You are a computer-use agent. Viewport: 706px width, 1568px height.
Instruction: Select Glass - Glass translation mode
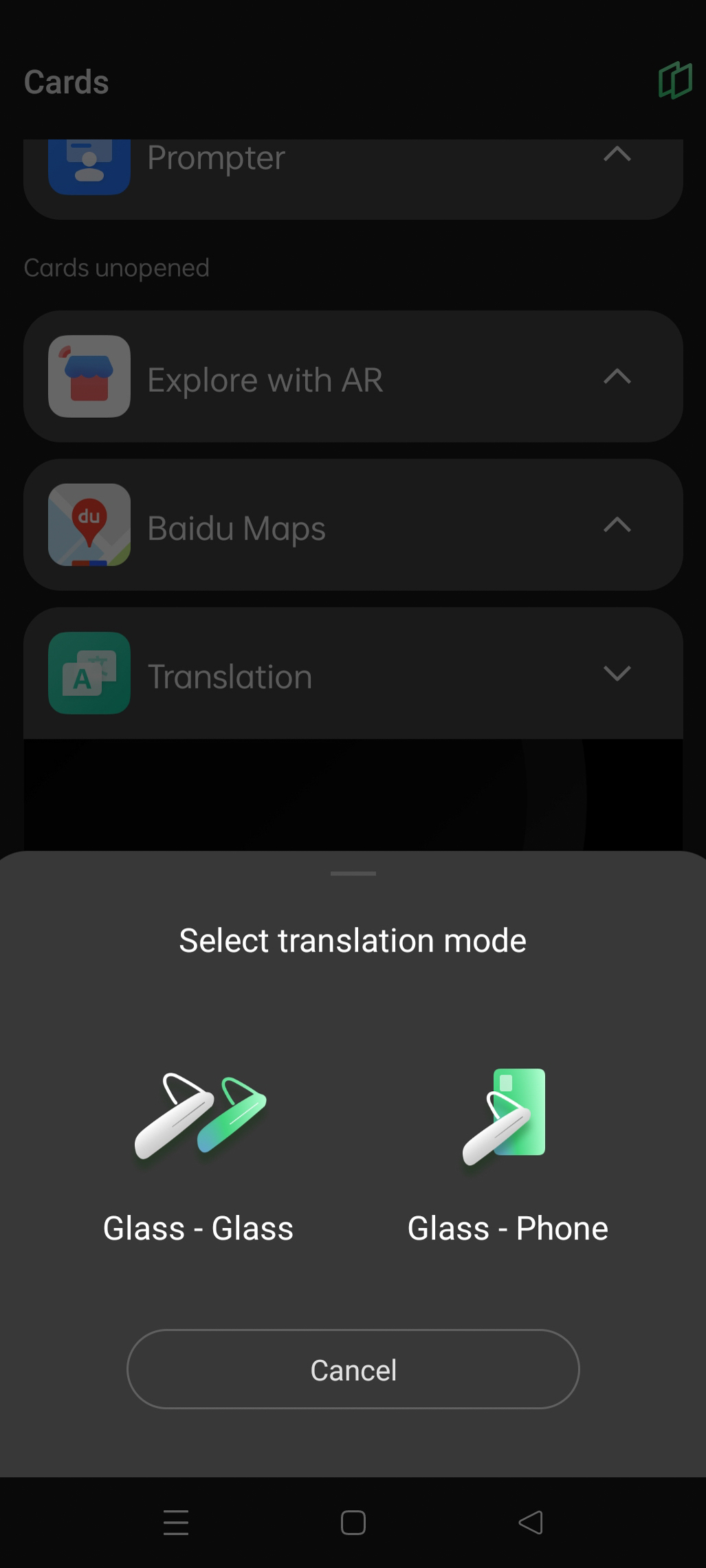click(x=199, y=1154)
